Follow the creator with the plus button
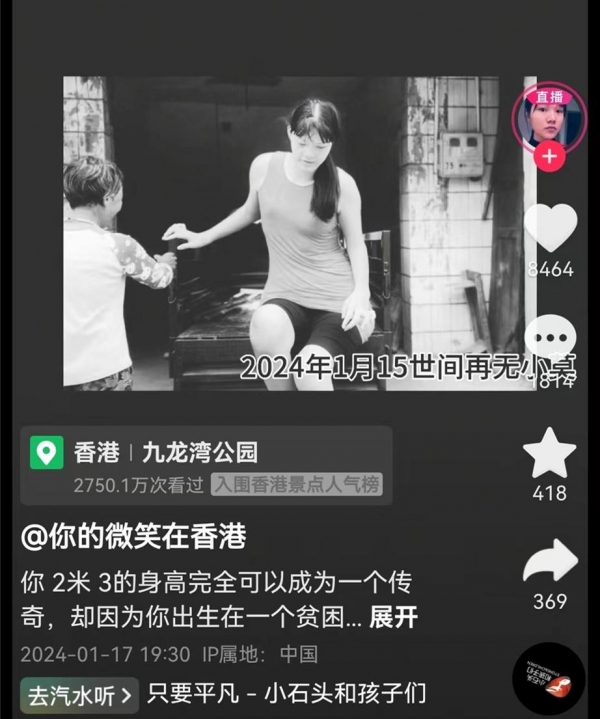 pyautogui.click(x=550, y=157)
